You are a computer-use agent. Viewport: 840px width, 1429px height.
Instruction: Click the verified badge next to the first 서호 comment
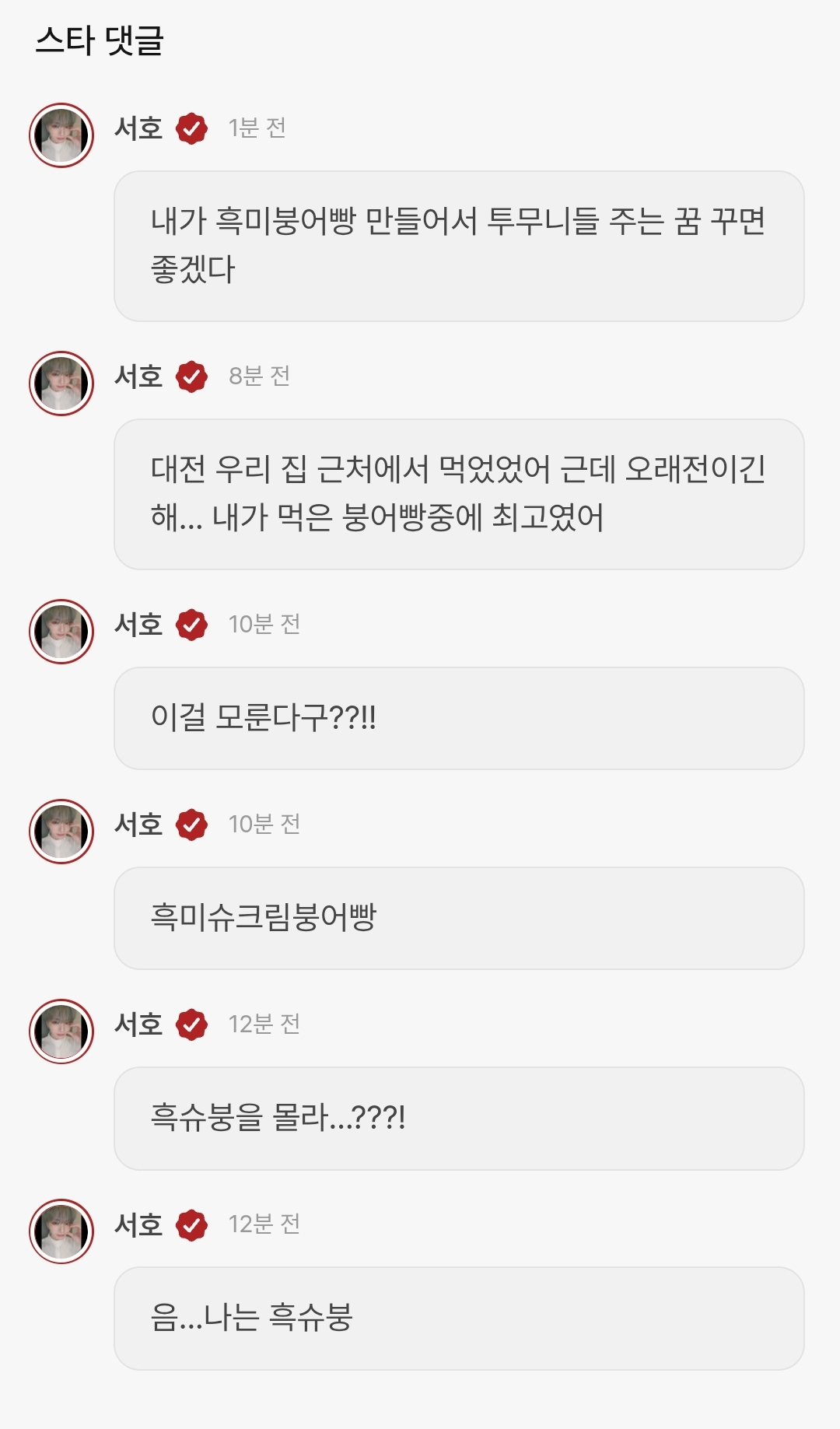click(191, 130)
